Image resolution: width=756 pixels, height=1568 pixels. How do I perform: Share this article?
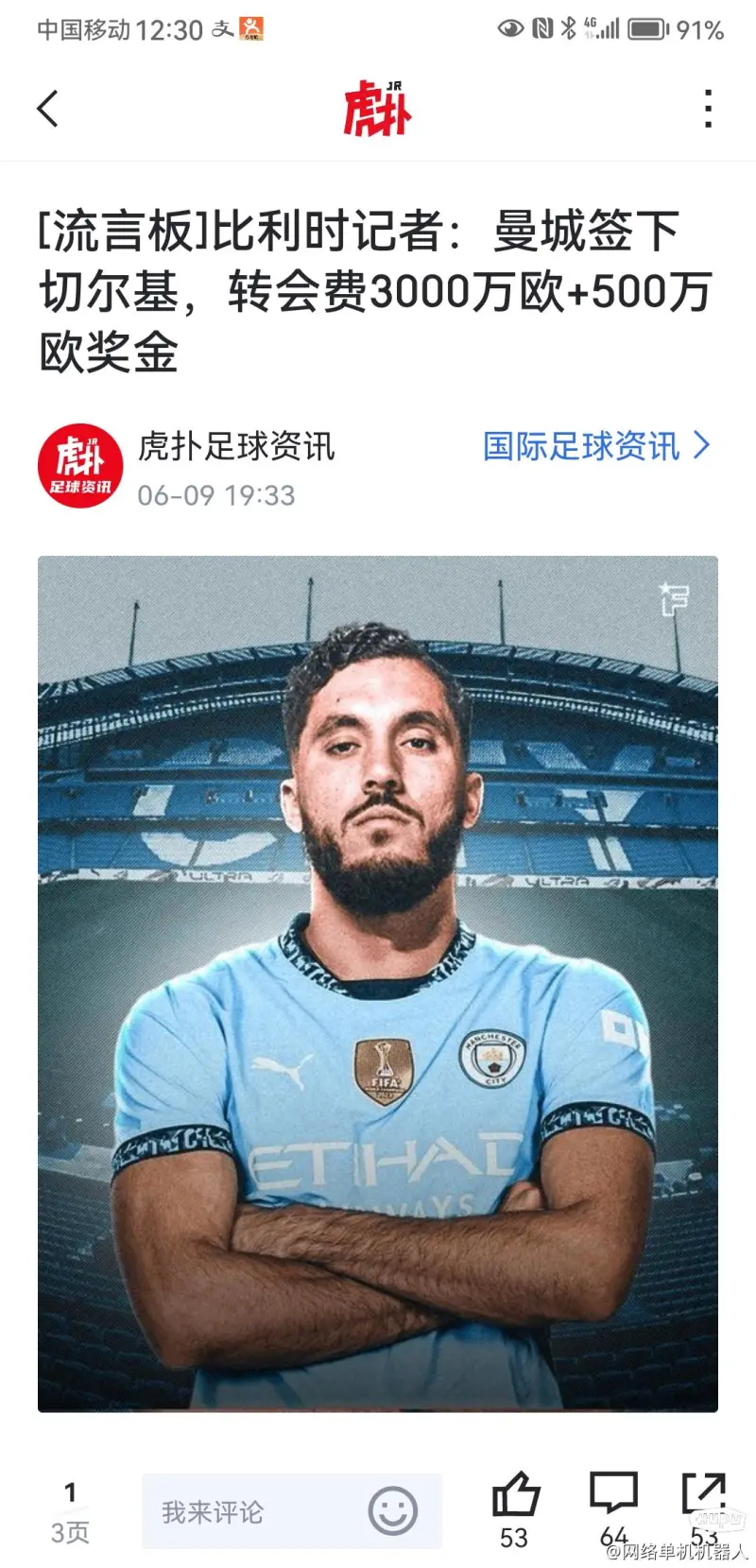704,1496
